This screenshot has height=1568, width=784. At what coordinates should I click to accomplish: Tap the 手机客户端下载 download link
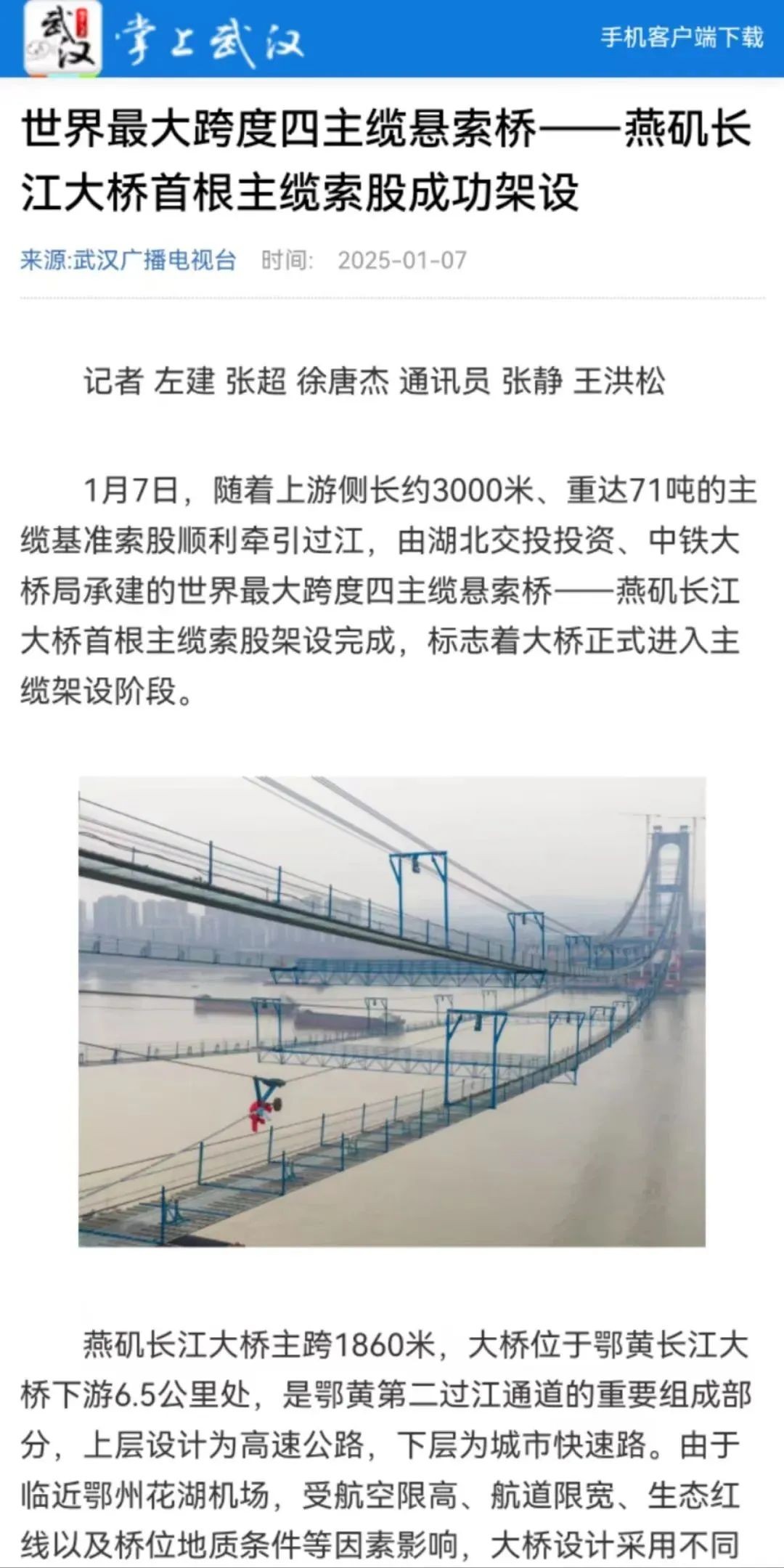pyautogui.click(x=682, y=37)
